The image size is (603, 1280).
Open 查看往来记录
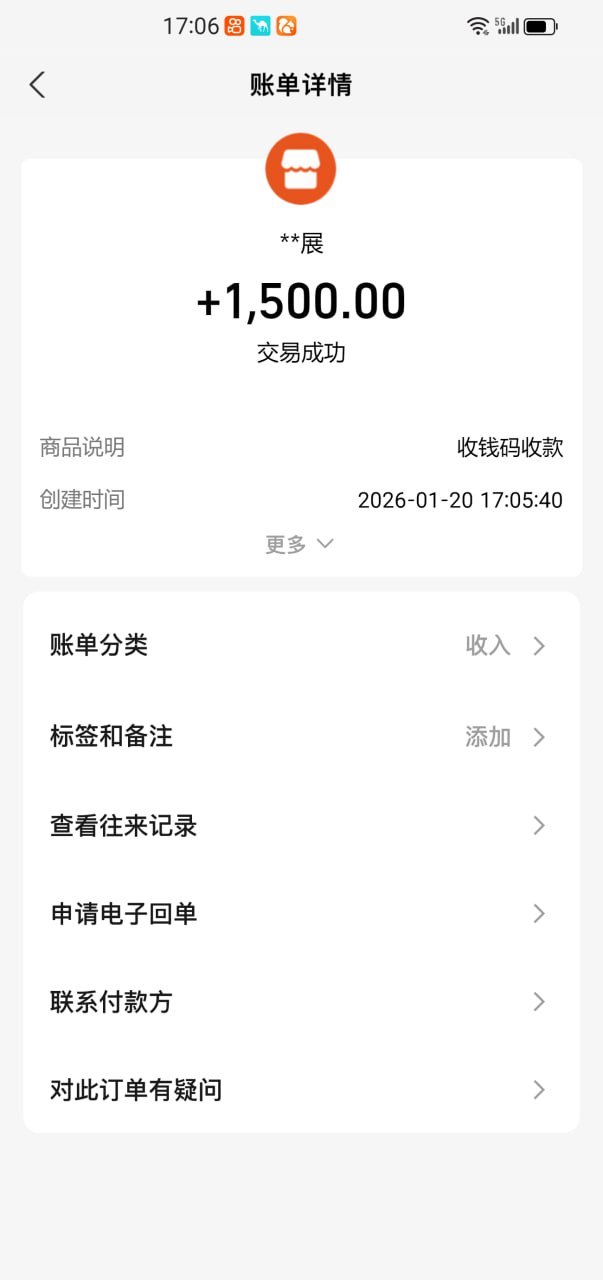pyautogui.click(x=300, y=826)
